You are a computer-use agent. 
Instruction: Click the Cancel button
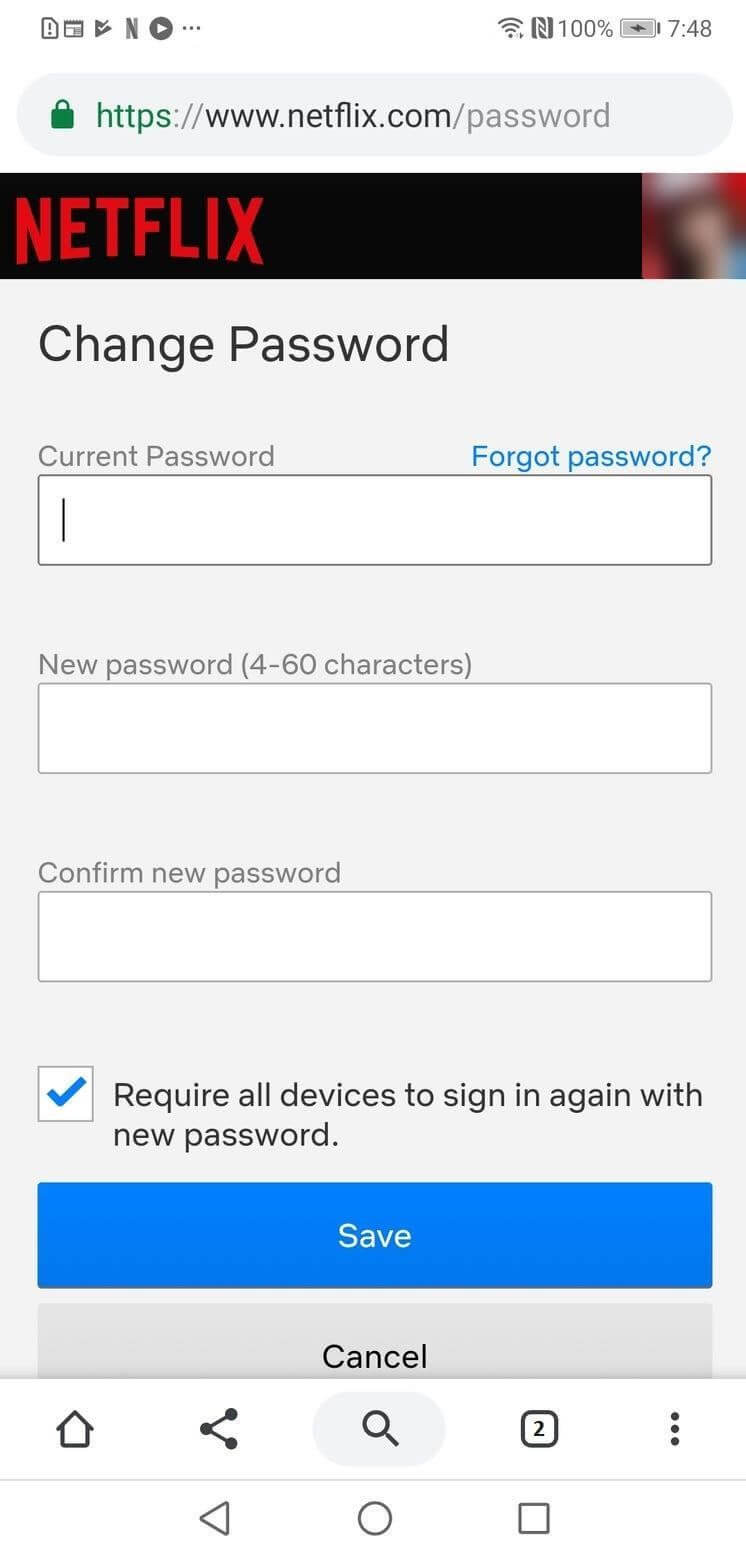(x=374, y=1356)
